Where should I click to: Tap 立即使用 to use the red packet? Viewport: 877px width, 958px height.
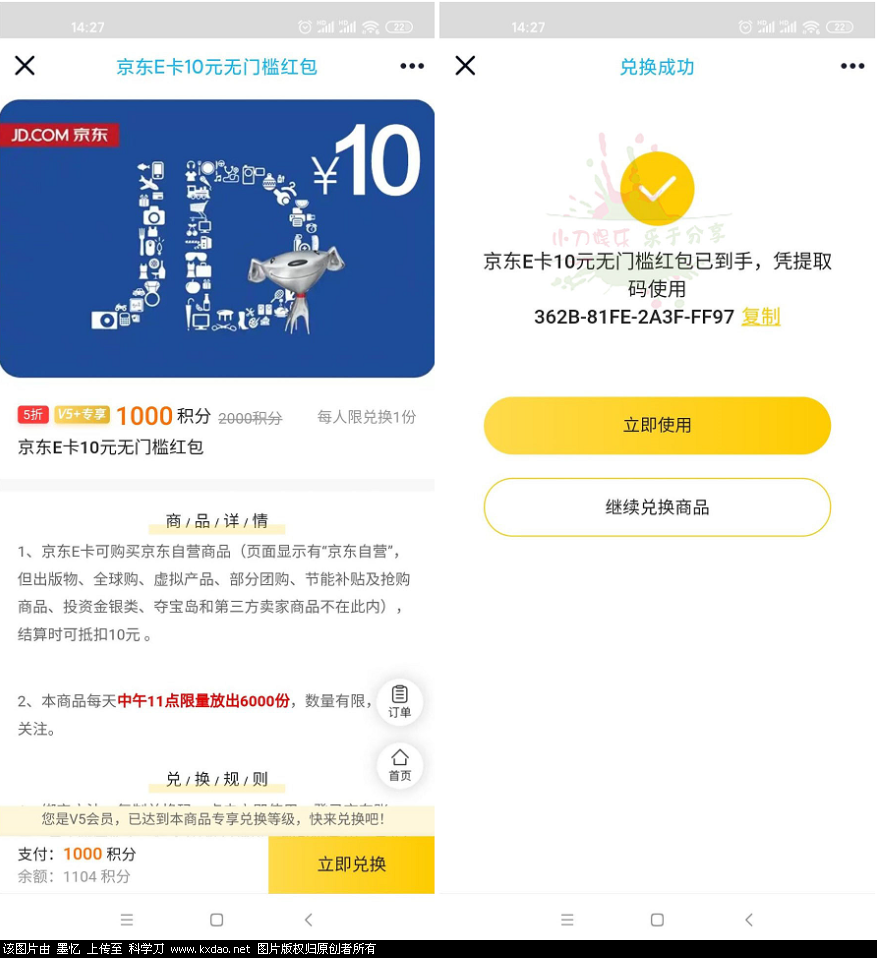click(657, 425)
